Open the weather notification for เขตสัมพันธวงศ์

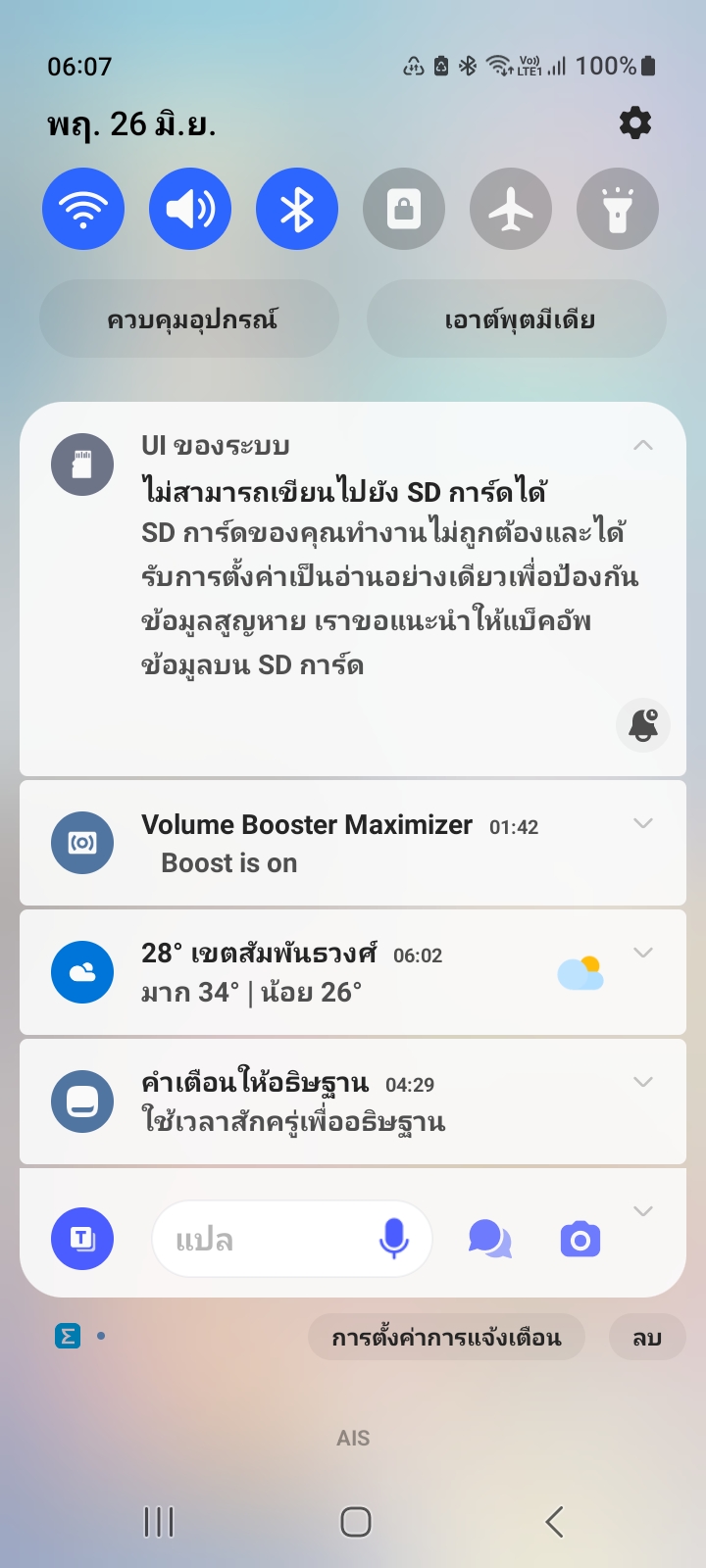[x=353, y=972]
